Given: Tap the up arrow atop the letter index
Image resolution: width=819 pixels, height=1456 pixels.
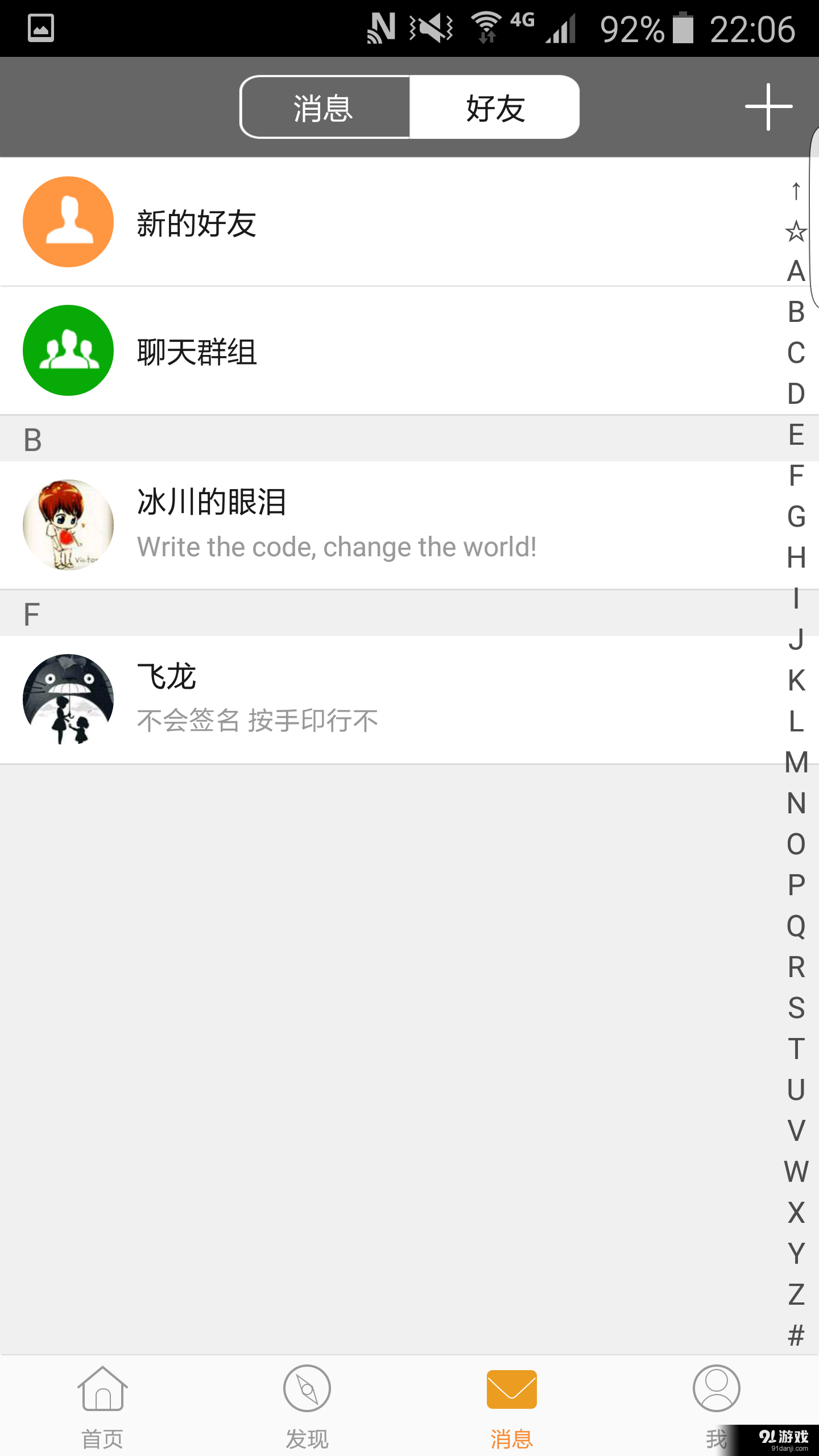Looking at the screenshot, I should [x=795, y=191].
